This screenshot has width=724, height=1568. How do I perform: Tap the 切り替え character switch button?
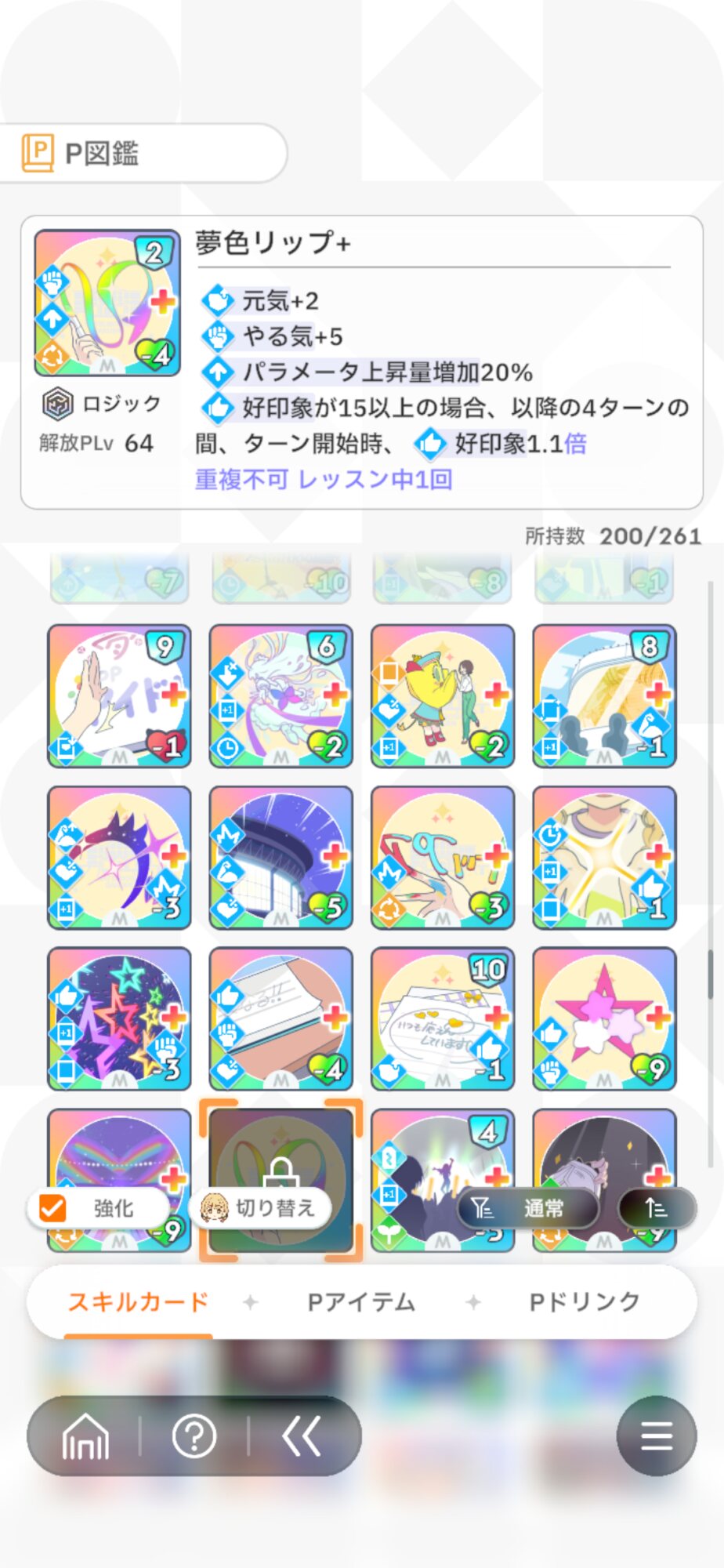[259, 1208]
